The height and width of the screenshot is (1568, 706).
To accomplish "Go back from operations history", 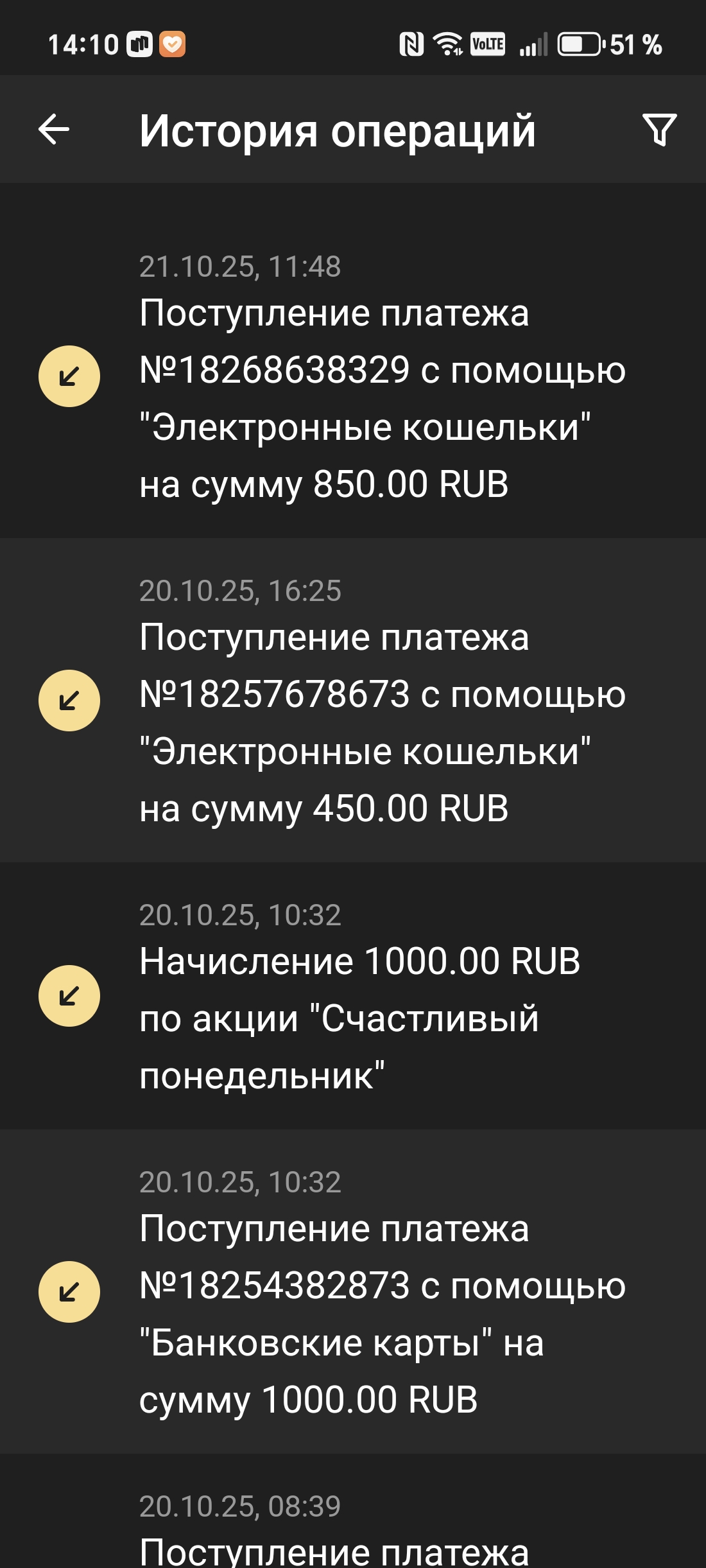I will coord(54,130).
